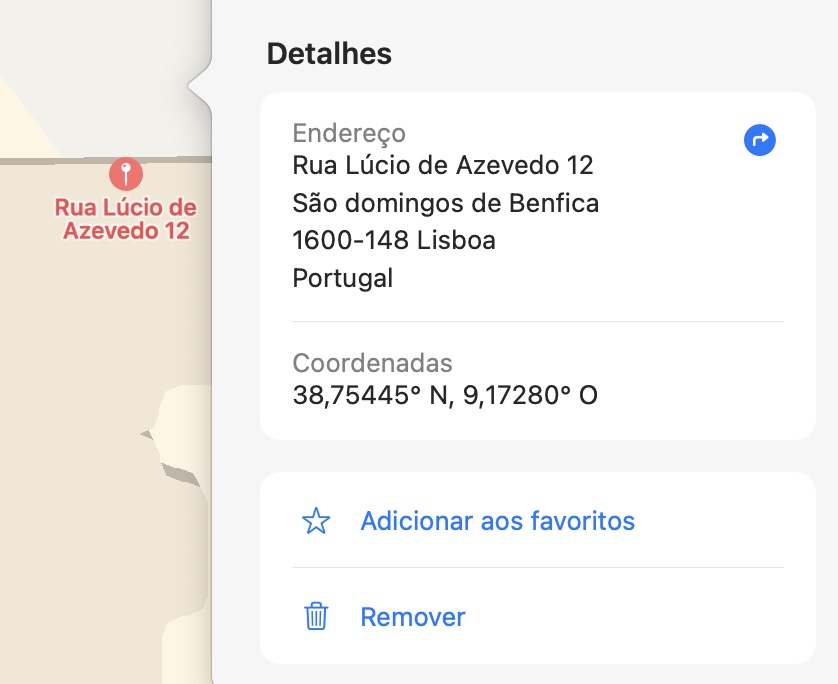Image resolution: width=838 pixels, height=684 pixels.
Task: Add this place to favorites
Action: [496, 521]
